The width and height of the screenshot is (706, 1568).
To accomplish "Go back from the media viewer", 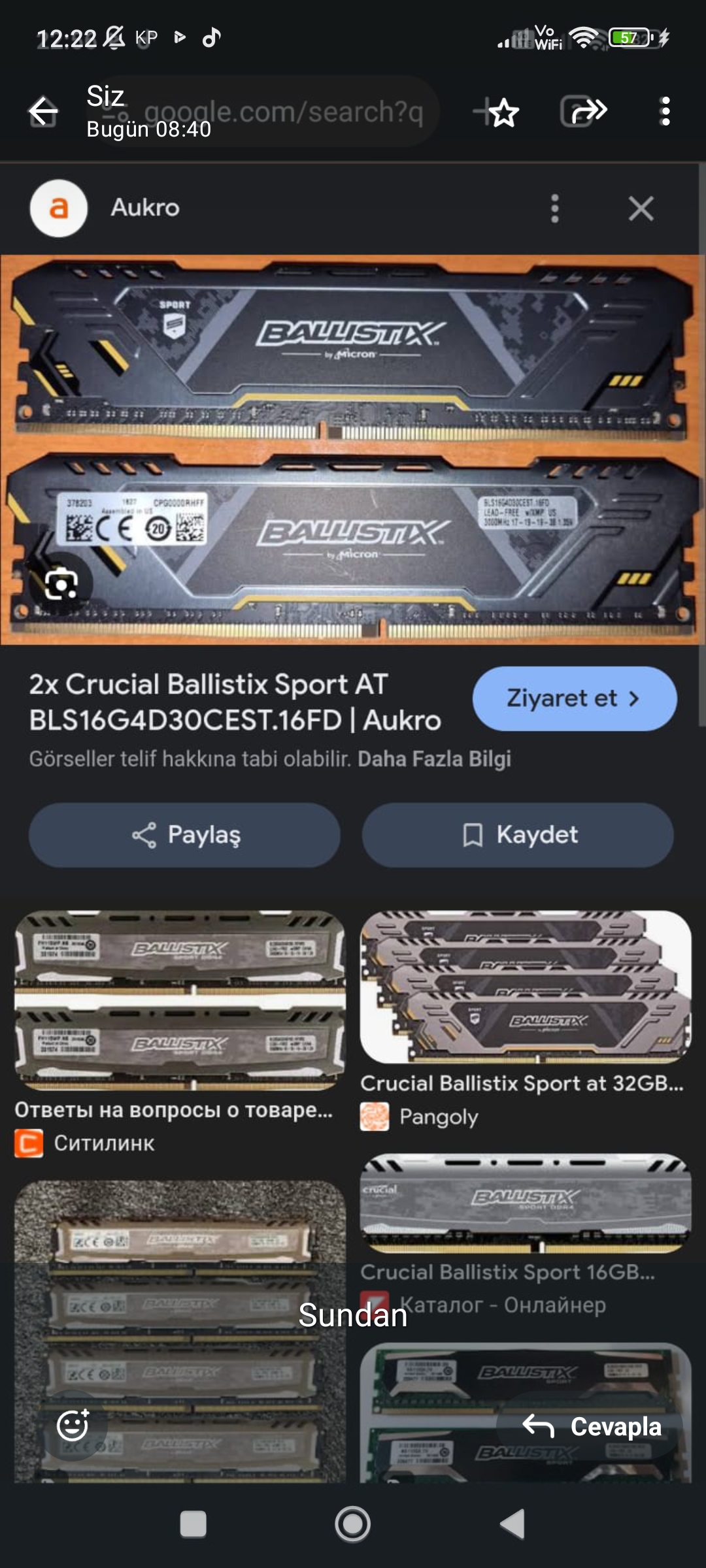I will [44, 112].
